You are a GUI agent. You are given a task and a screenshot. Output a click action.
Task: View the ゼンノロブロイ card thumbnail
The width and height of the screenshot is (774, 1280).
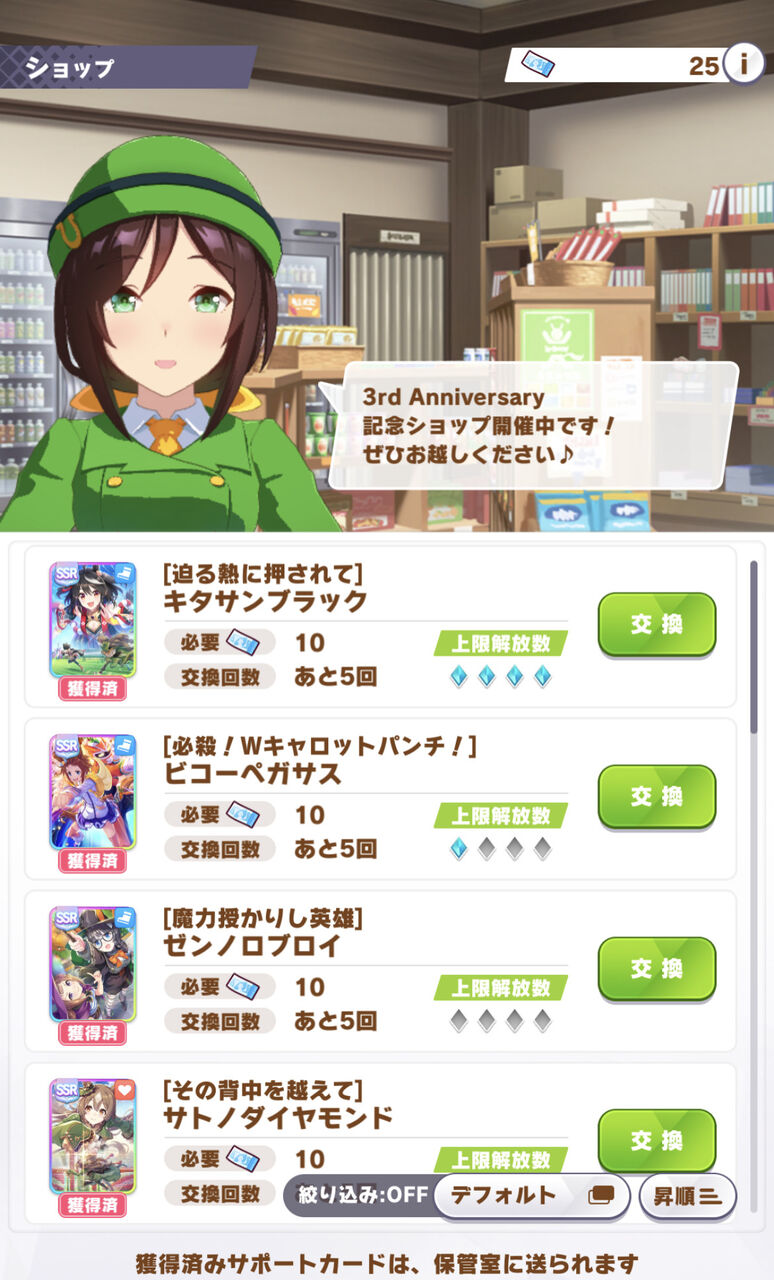click(x=93, y=963)
